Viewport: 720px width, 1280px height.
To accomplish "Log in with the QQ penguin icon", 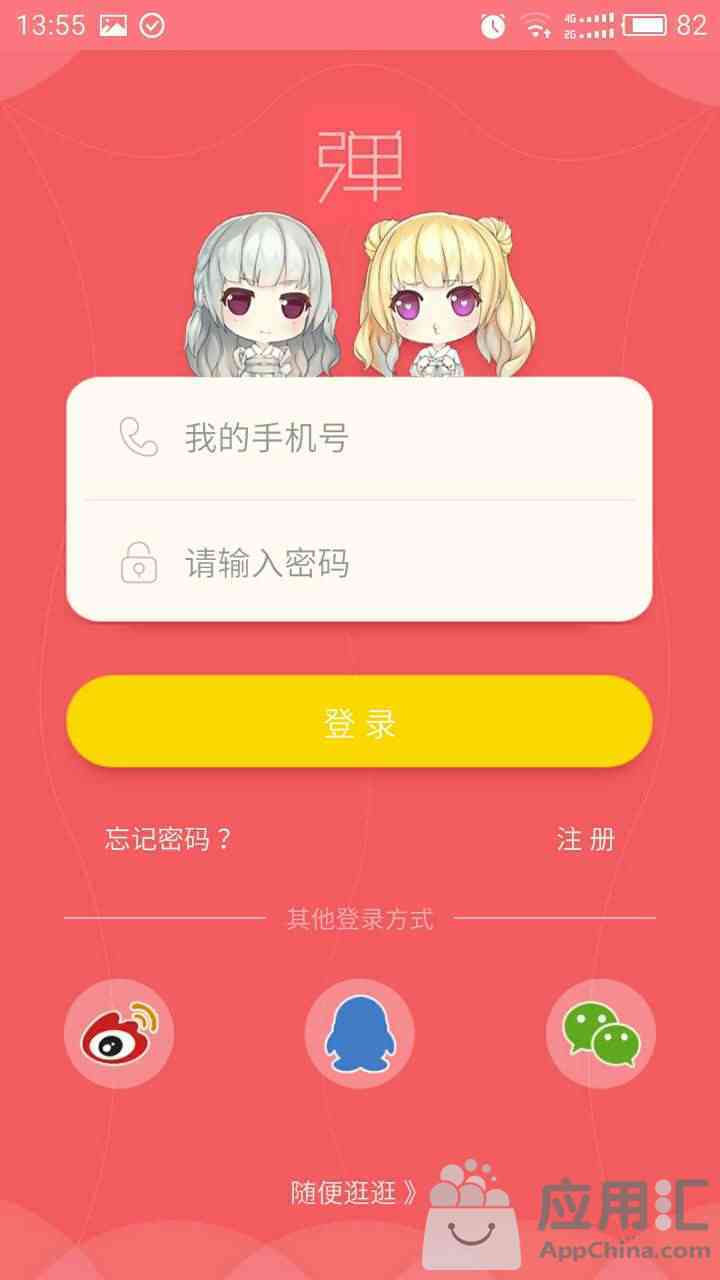I will pos(359,1033).
